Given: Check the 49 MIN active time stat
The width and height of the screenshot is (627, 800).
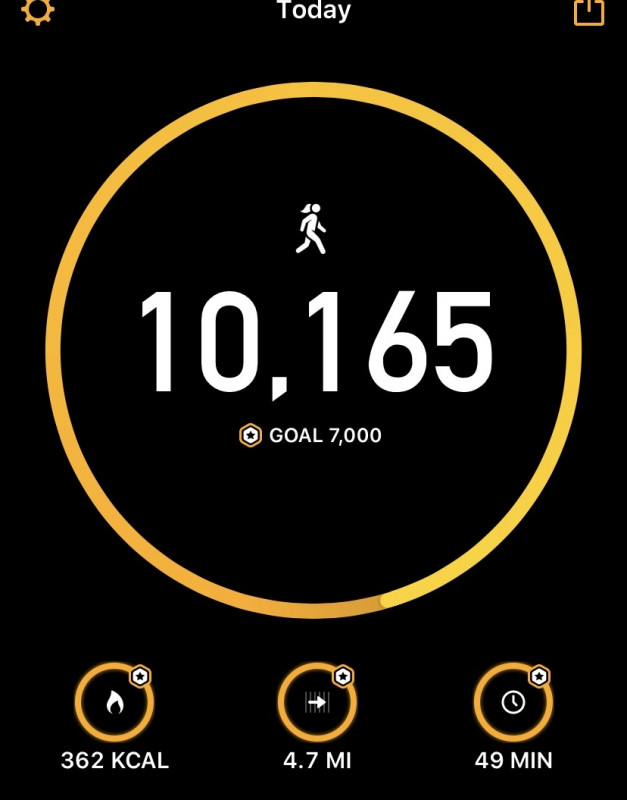Looking at the screenshot, I should (x=513, y=703).
